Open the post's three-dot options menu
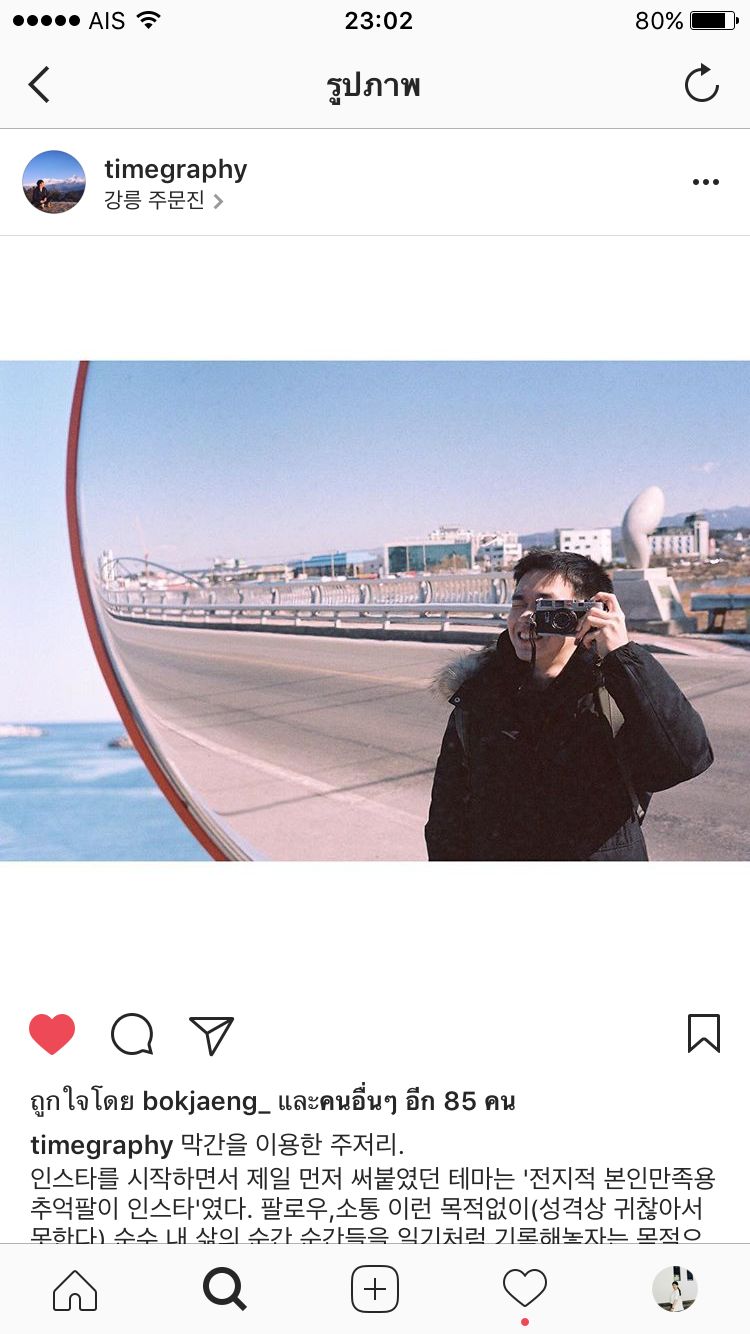 coord(706,182)
